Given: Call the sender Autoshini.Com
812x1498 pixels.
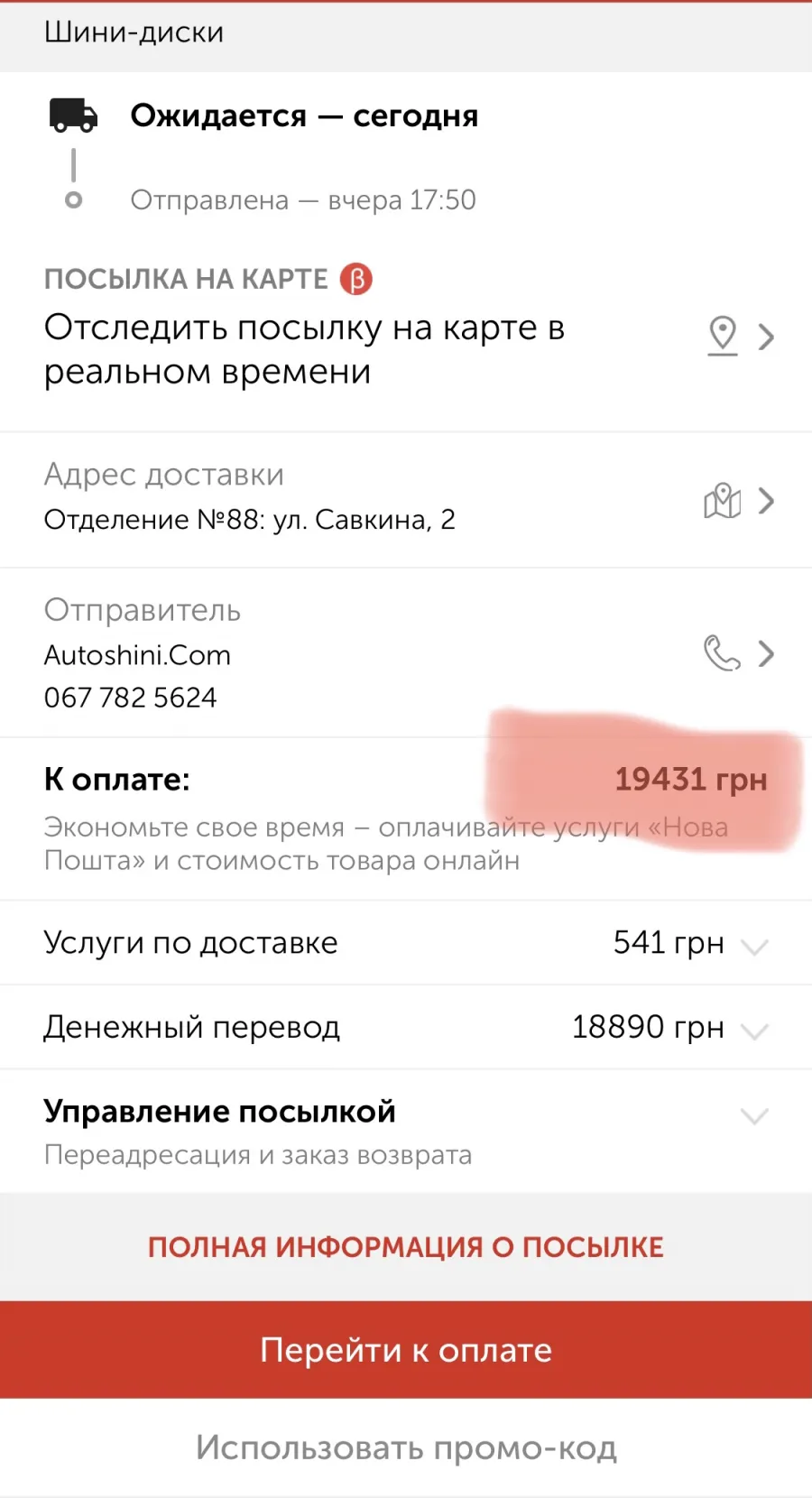Looking at the screenshot, I should click(x=406, y=653).
